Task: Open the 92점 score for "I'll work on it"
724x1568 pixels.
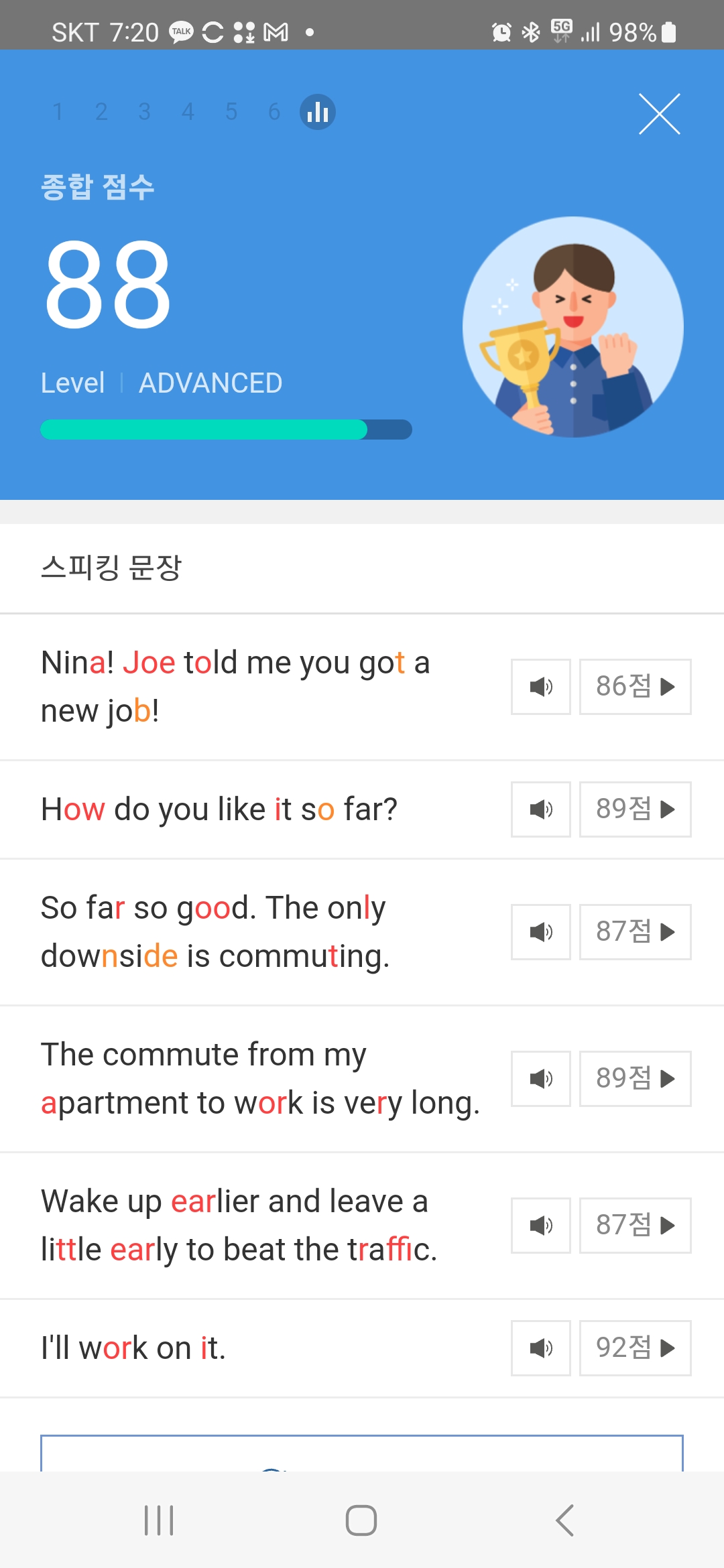Action: (636, 1348)
